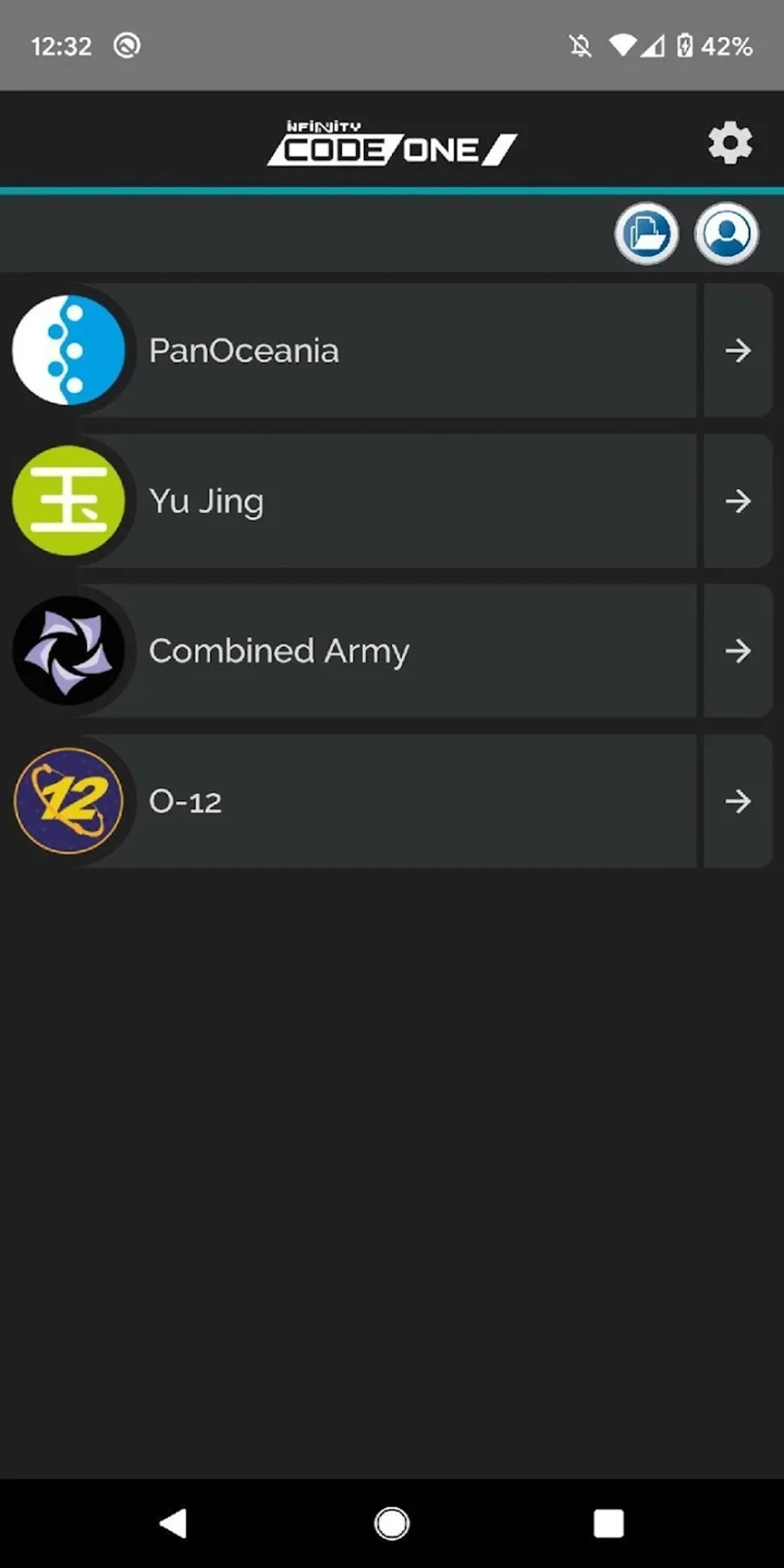
Task: Open Yu Jing with the arrow button
Action: 738,501
